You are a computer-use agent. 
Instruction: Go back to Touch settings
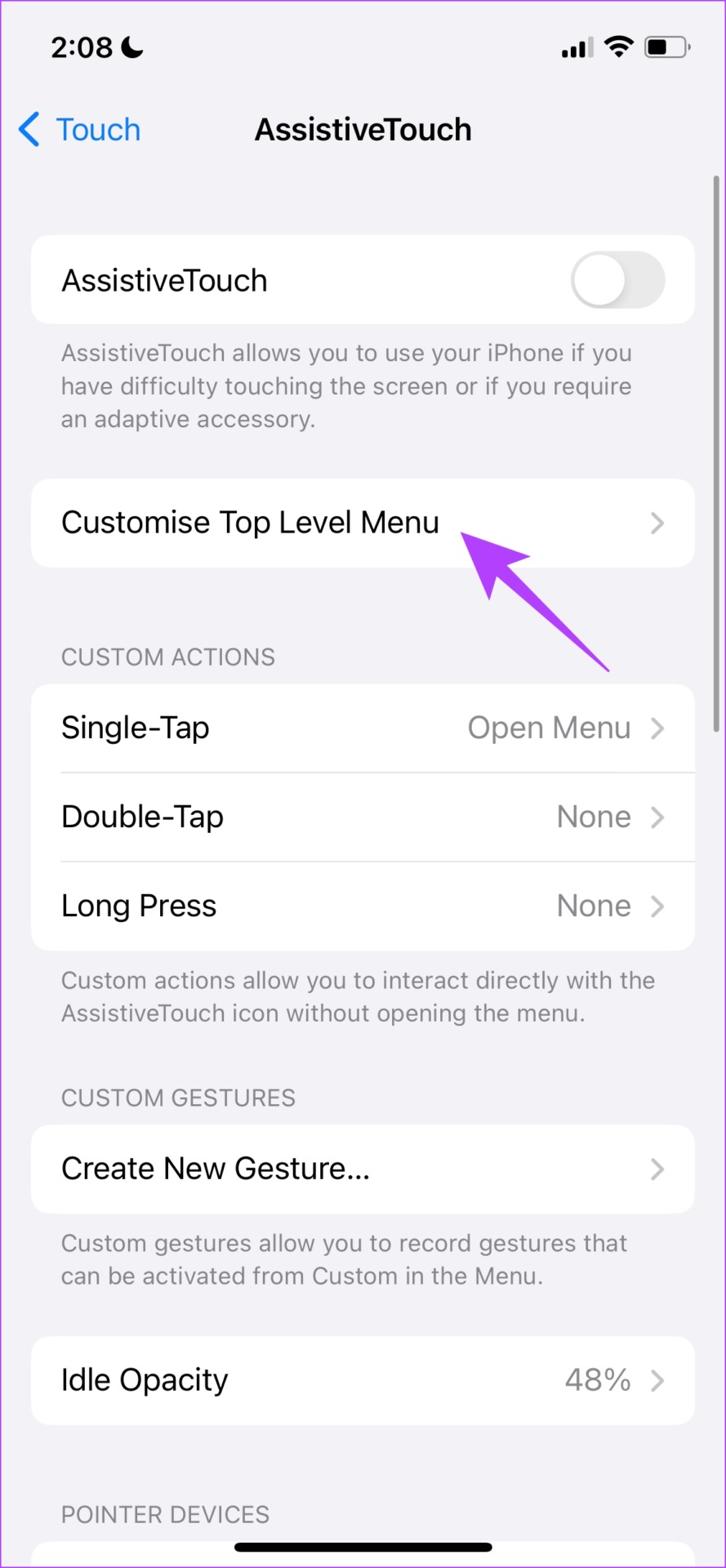point(79,130)
